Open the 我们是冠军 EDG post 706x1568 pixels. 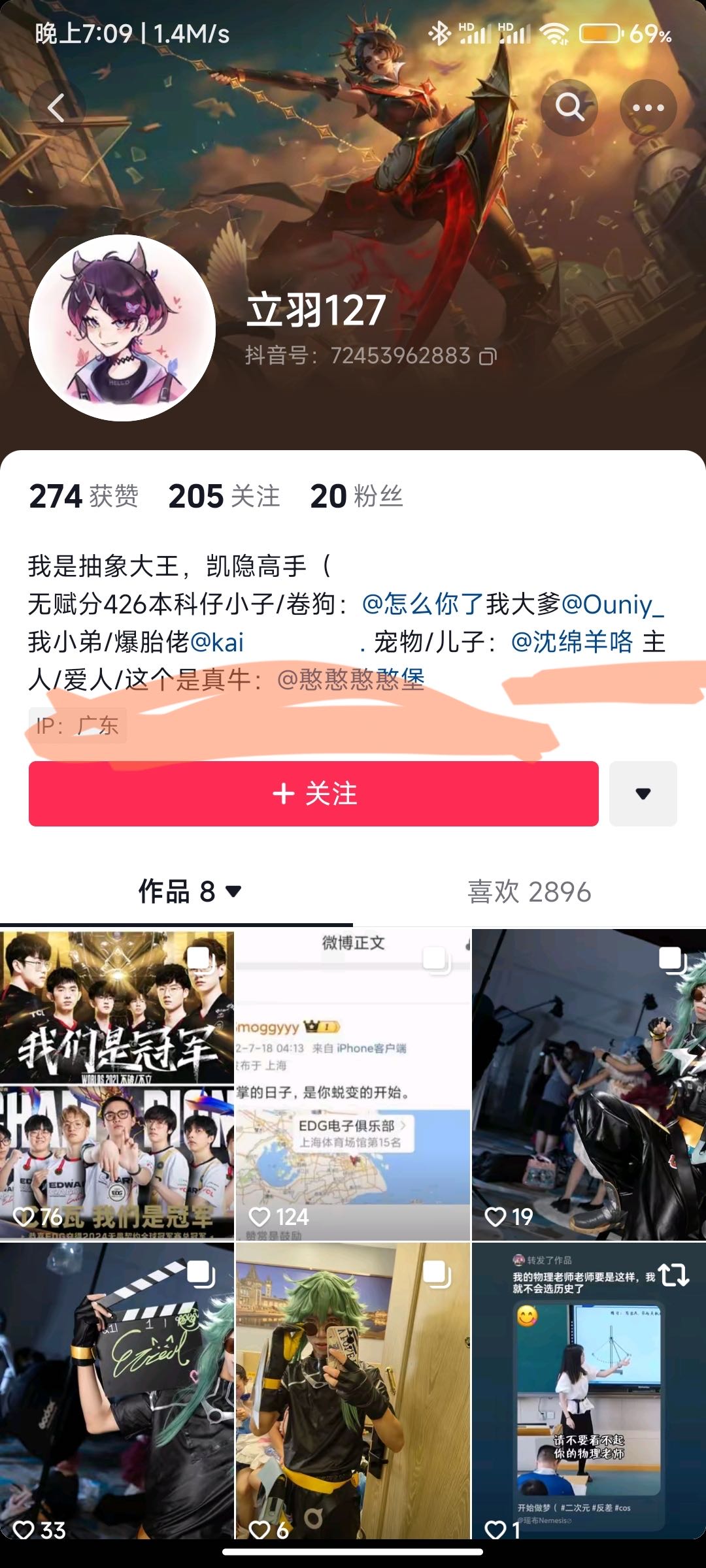pos(117,1085)
